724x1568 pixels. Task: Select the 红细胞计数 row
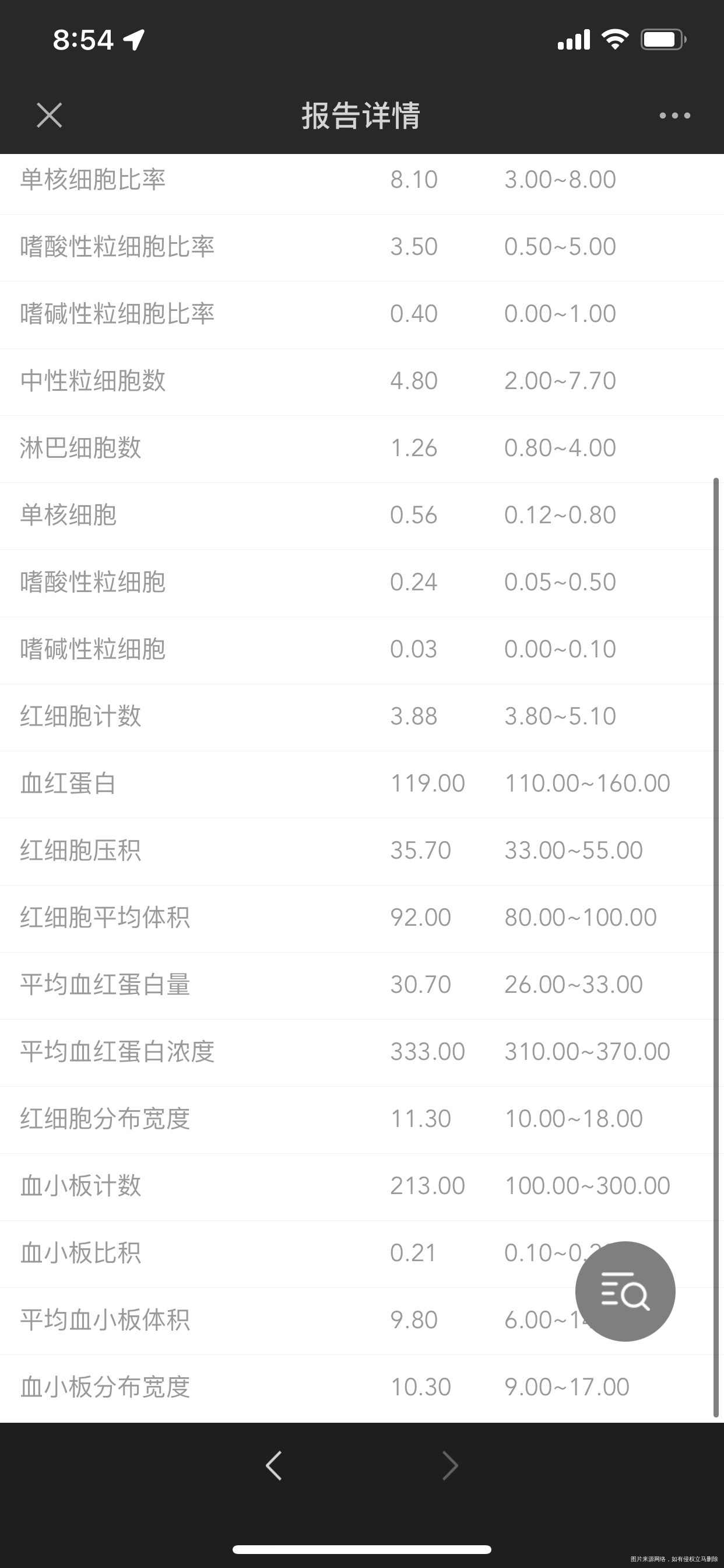coord(243,716)
